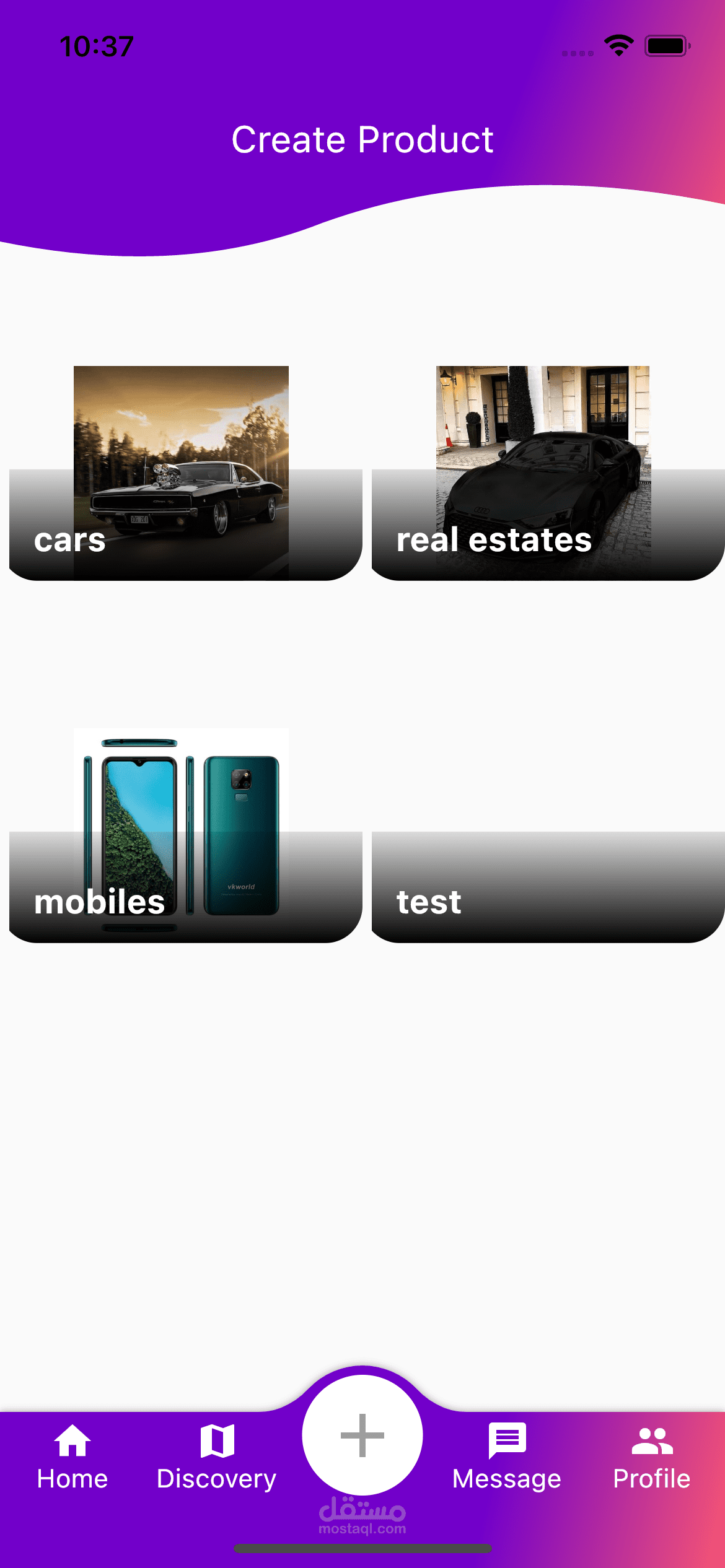Tap the plus button in the bottom bar

(362, 1435)
